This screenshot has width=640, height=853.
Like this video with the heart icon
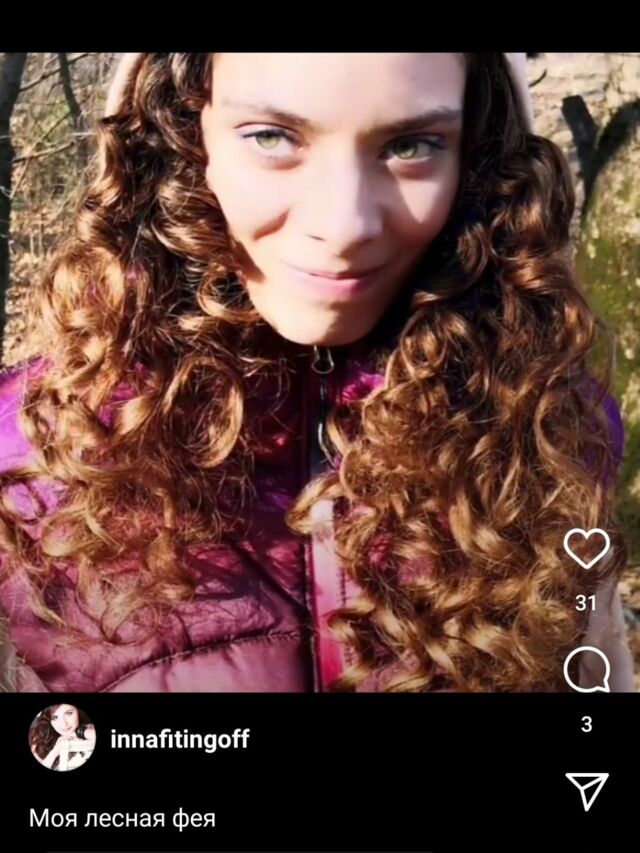(586, 548)
